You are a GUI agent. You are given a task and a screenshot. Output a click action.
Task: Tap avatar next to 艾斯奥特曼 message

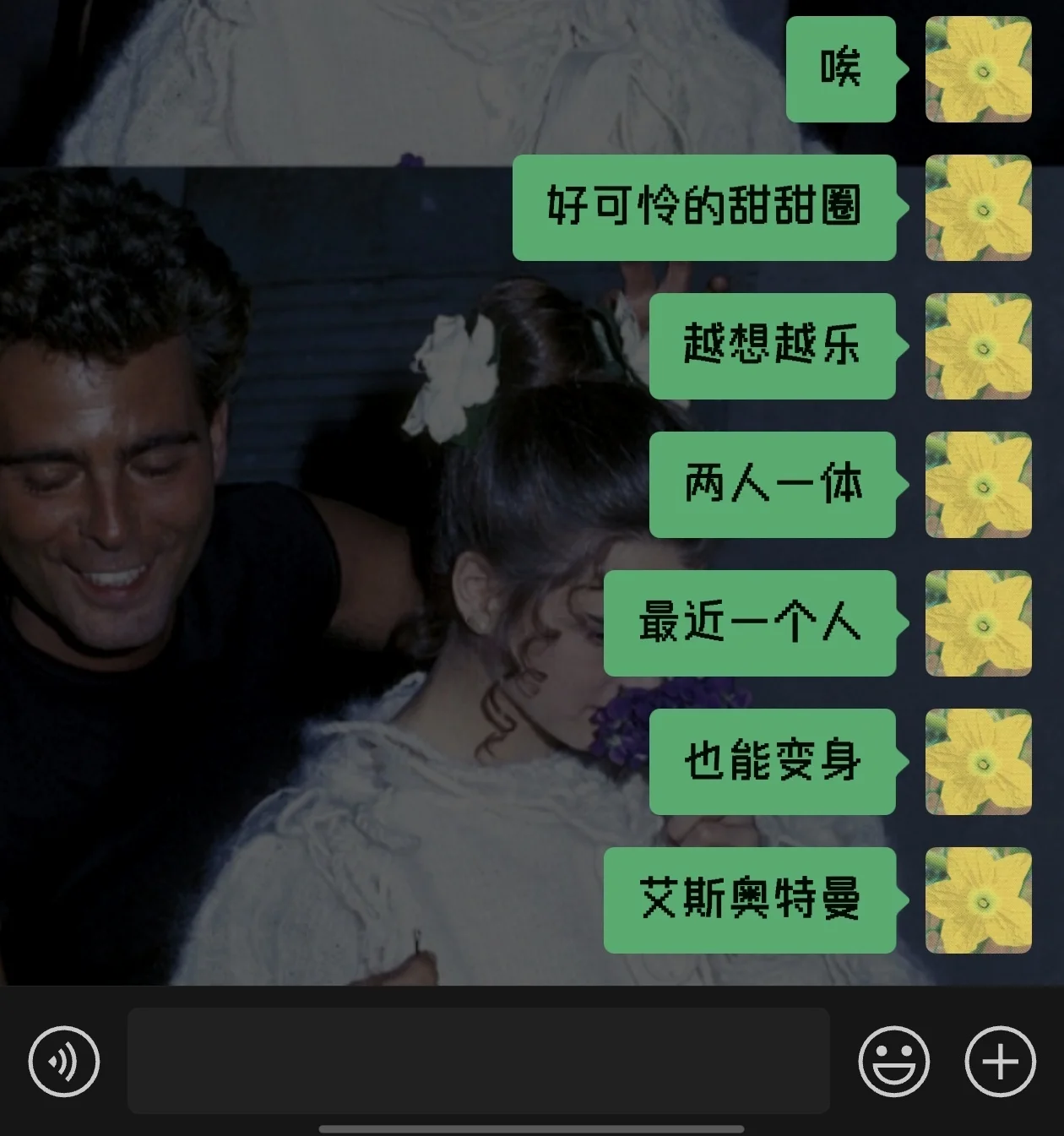tap(978, 900)
